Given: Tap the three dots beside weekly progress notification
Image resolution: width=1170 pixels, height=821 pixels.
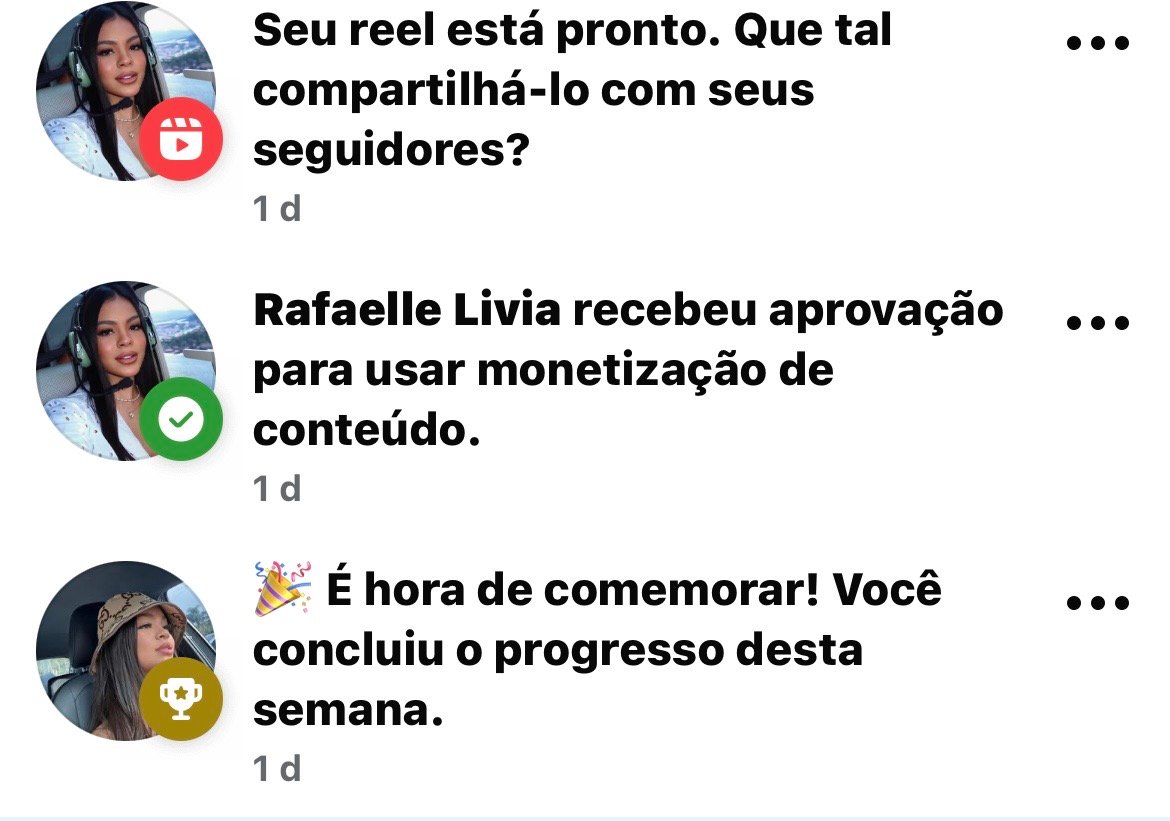Looking at the screenshot, I should point(1098,603).
